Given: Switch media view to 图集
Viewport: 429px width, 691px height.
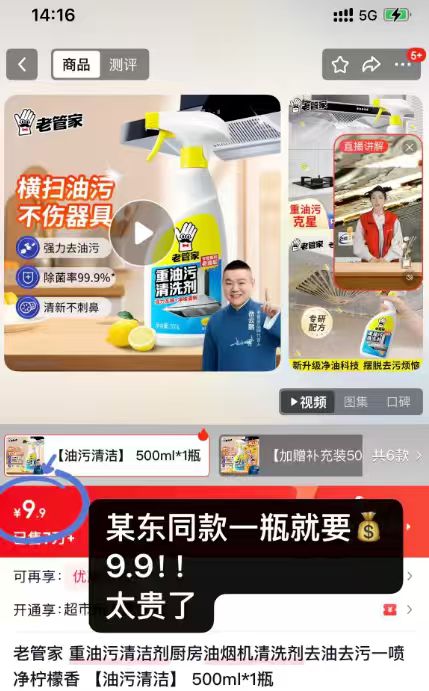Looking at the screenshot, I should point(355,401).
